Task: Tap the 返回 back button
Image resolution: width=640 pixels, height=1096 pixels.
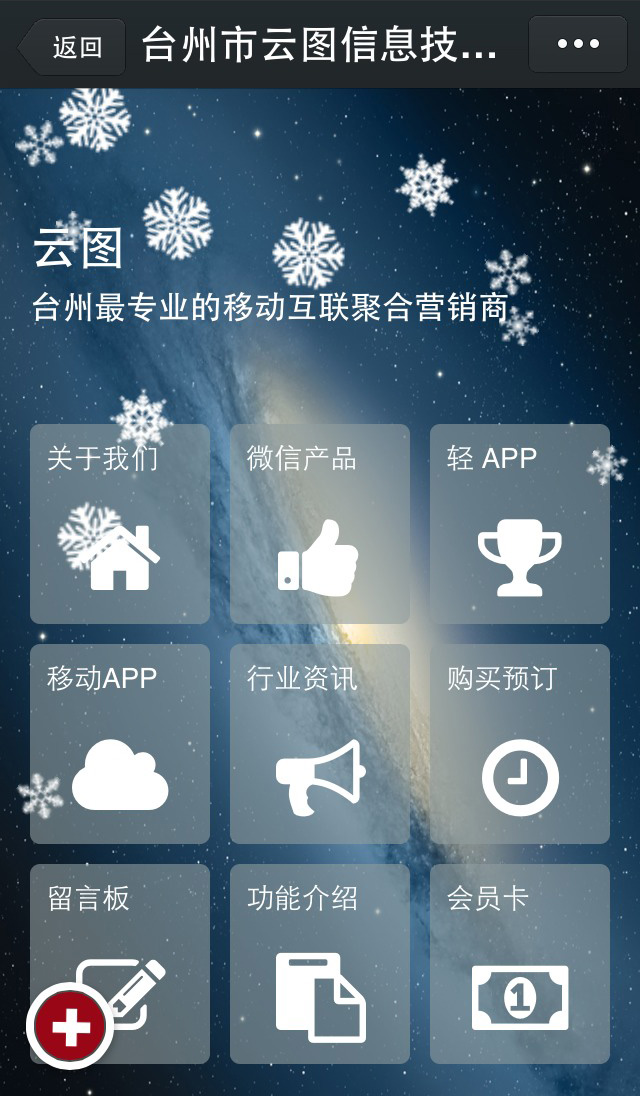Action: [71, 46]
